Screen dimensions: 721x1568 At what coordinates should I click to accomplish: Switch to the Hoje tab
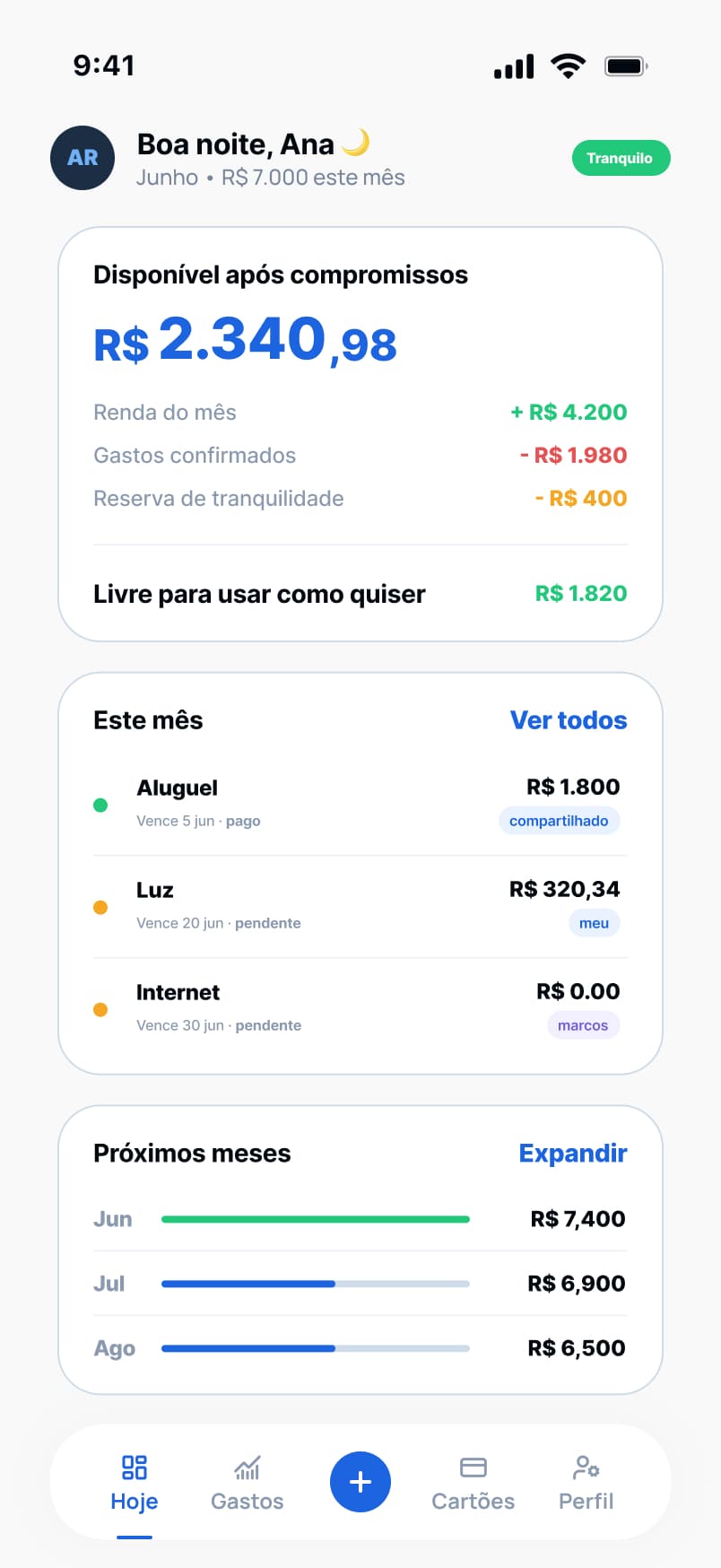pos(135,1484)
